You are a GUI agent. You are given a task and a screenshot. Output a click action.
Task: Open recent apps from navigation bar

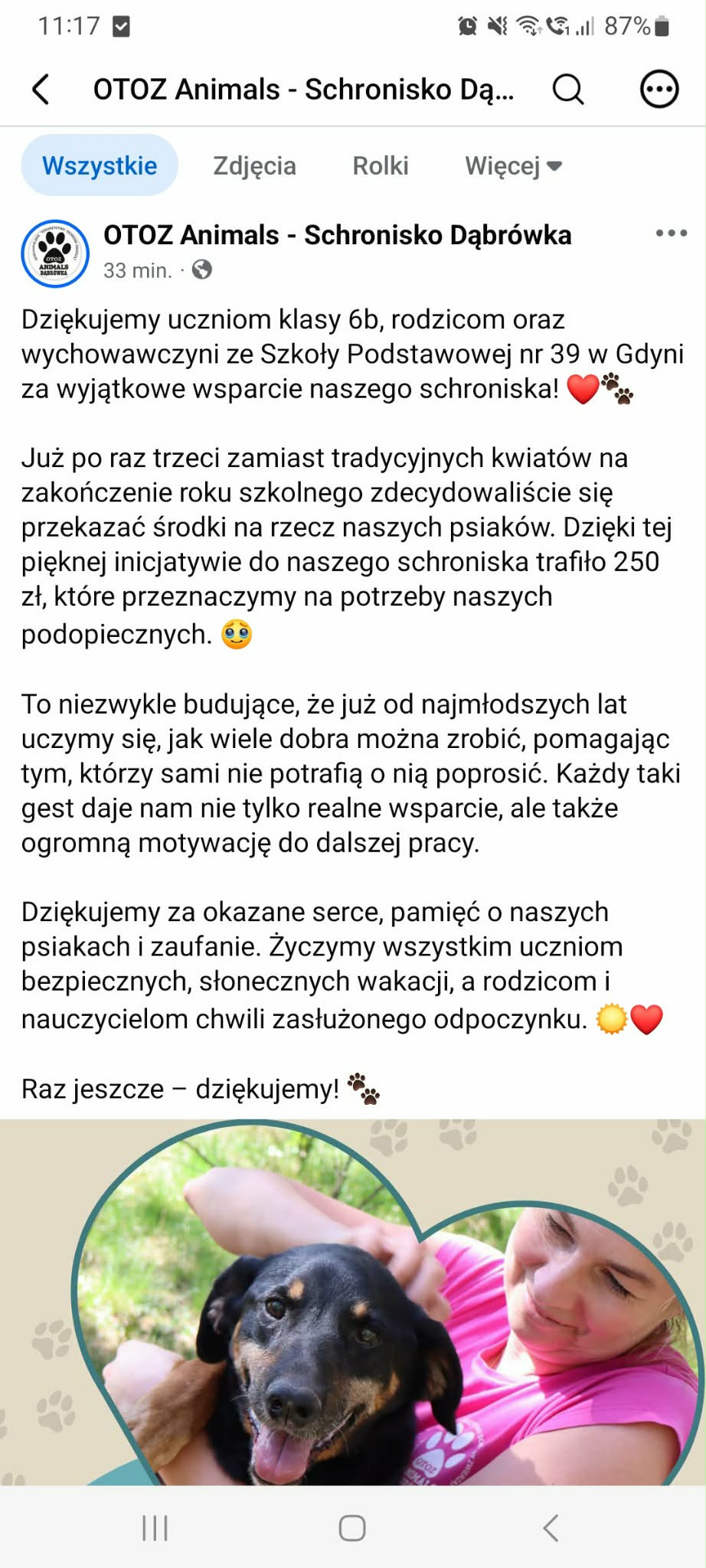[155, 1527]
